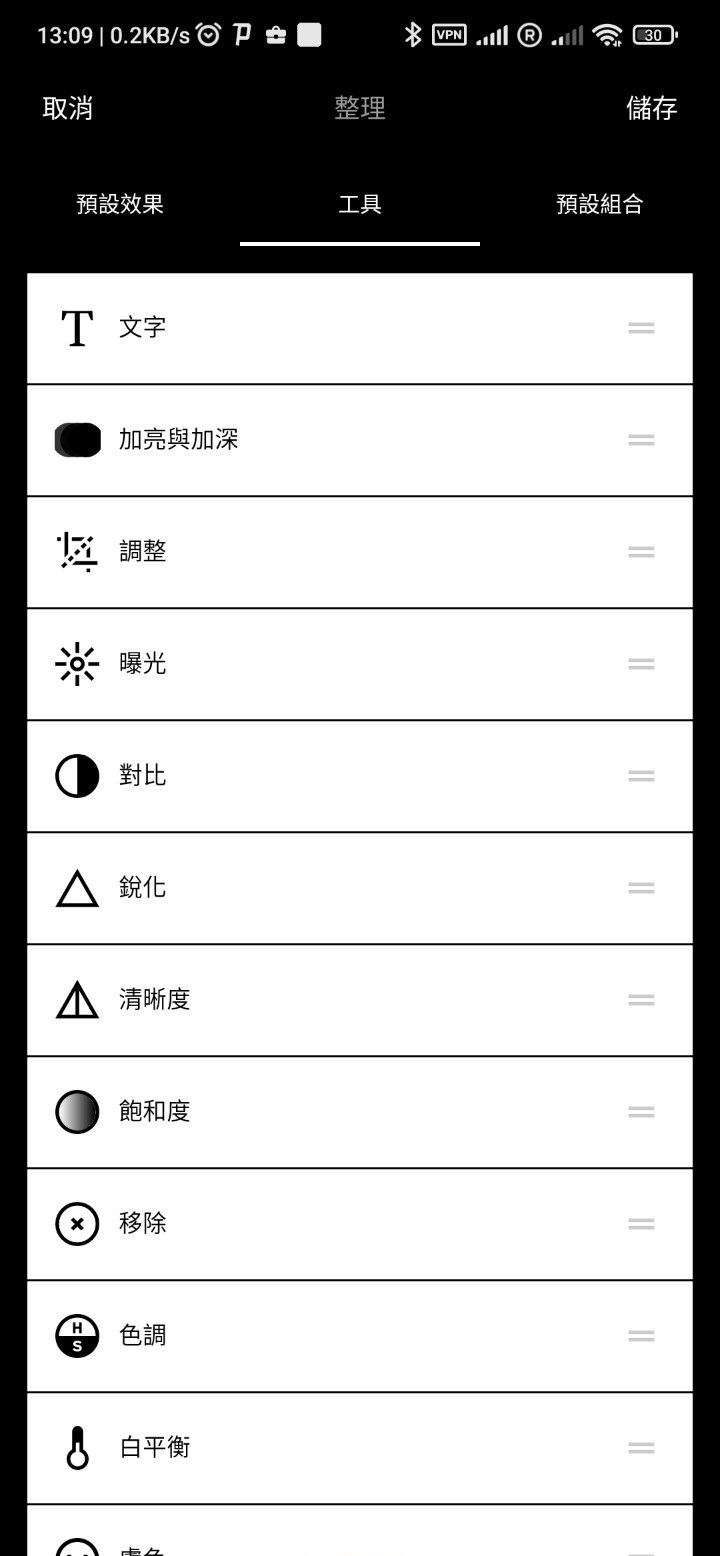The width and height of the screenshot is (720, 1556).
Task: Tap 取消 to cancel organizing
Action: pyautogui.click(x=68, y=108)
